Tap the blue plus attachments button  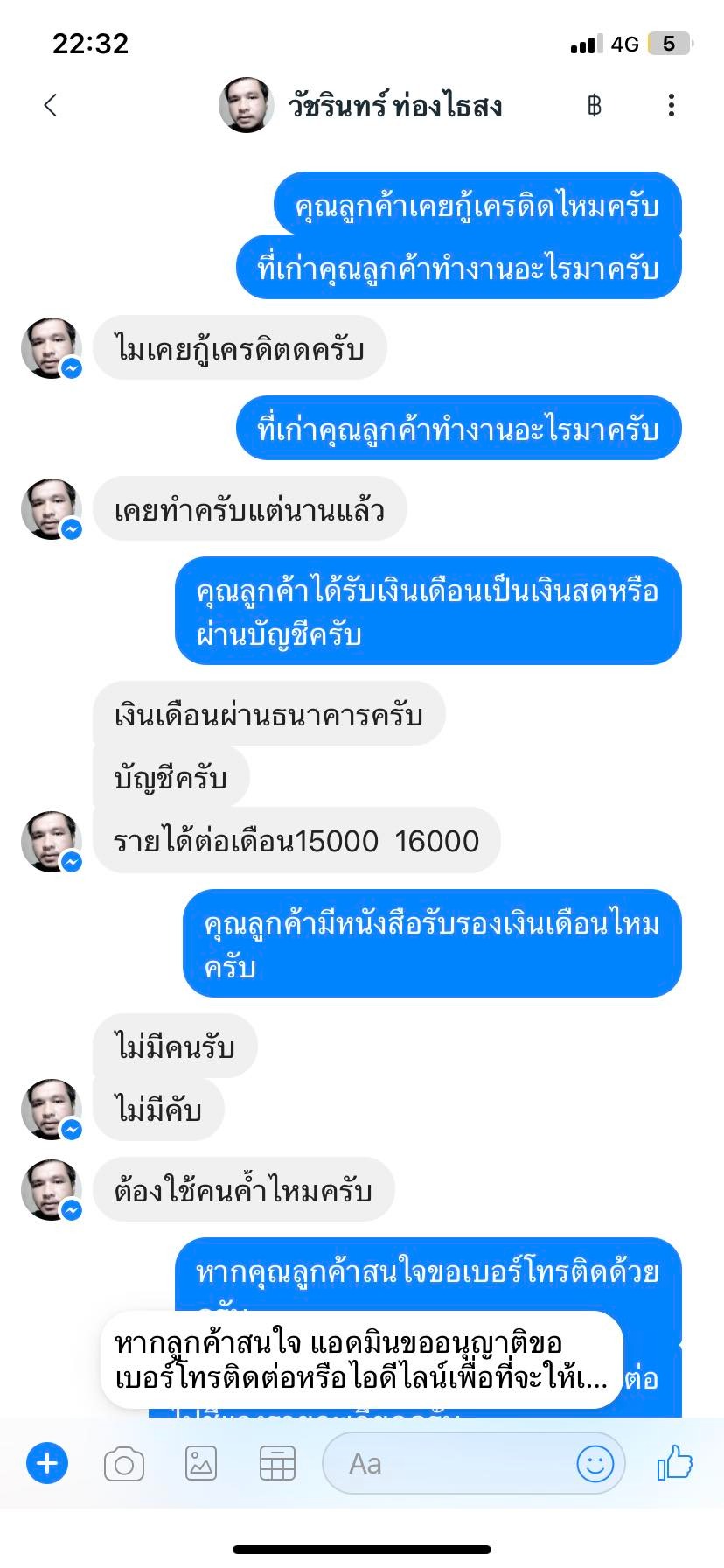[47, 1464]
